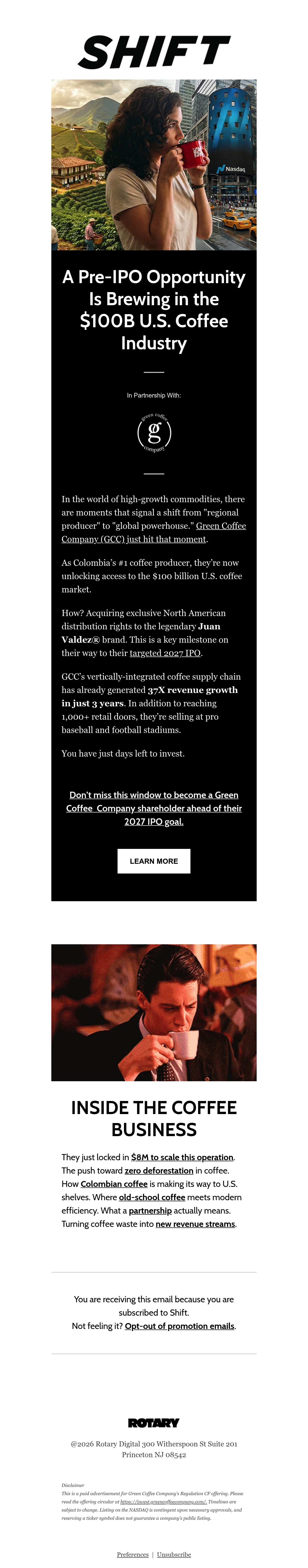308x1568 pixels.
Task: Open the targeted 2027 IPO link
Action: click(x=165, y=653)
